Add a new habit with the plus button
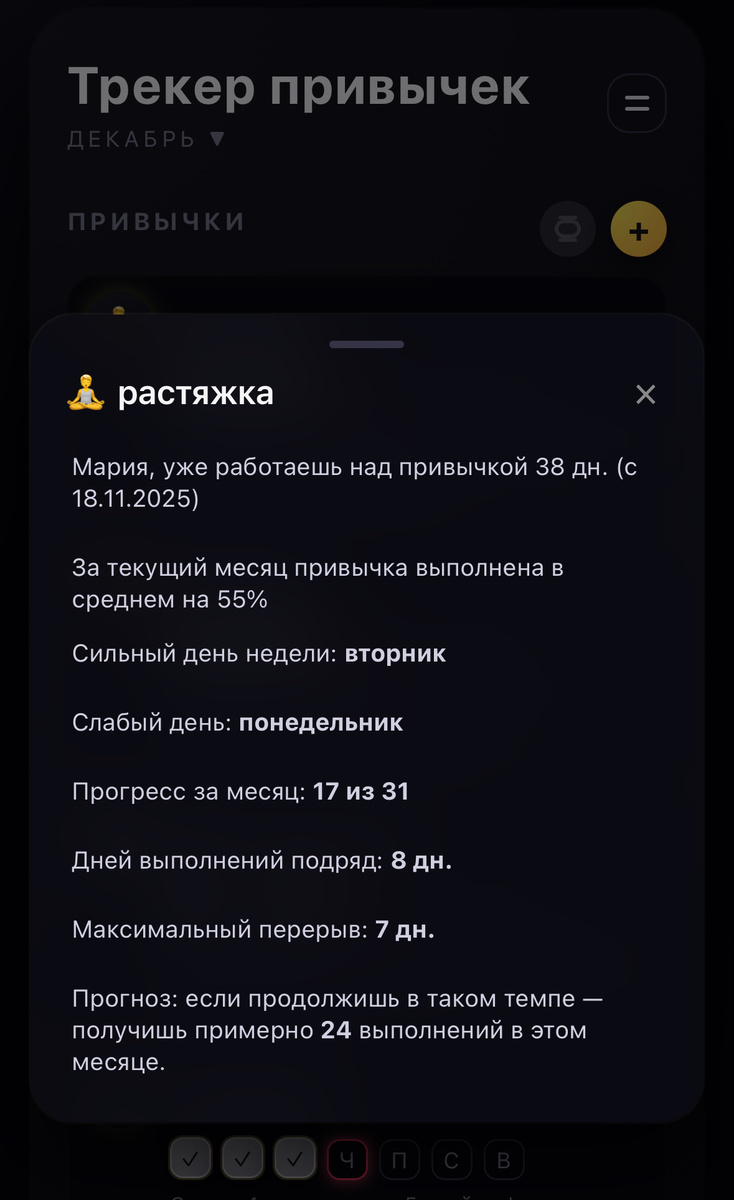The image size is (734, 1200). 638,232
